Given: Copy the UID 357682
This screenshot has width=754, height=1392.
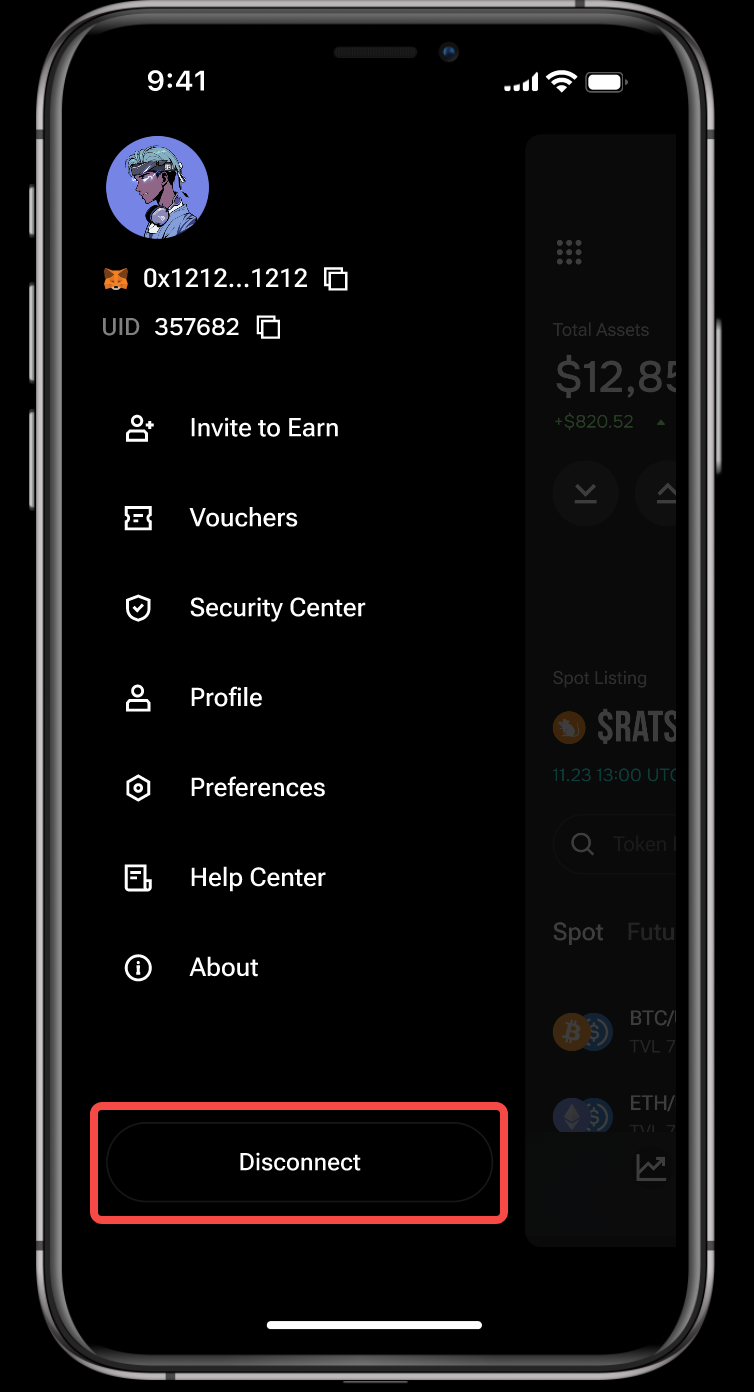Looking at the screenshot, I should coord(269,327).
